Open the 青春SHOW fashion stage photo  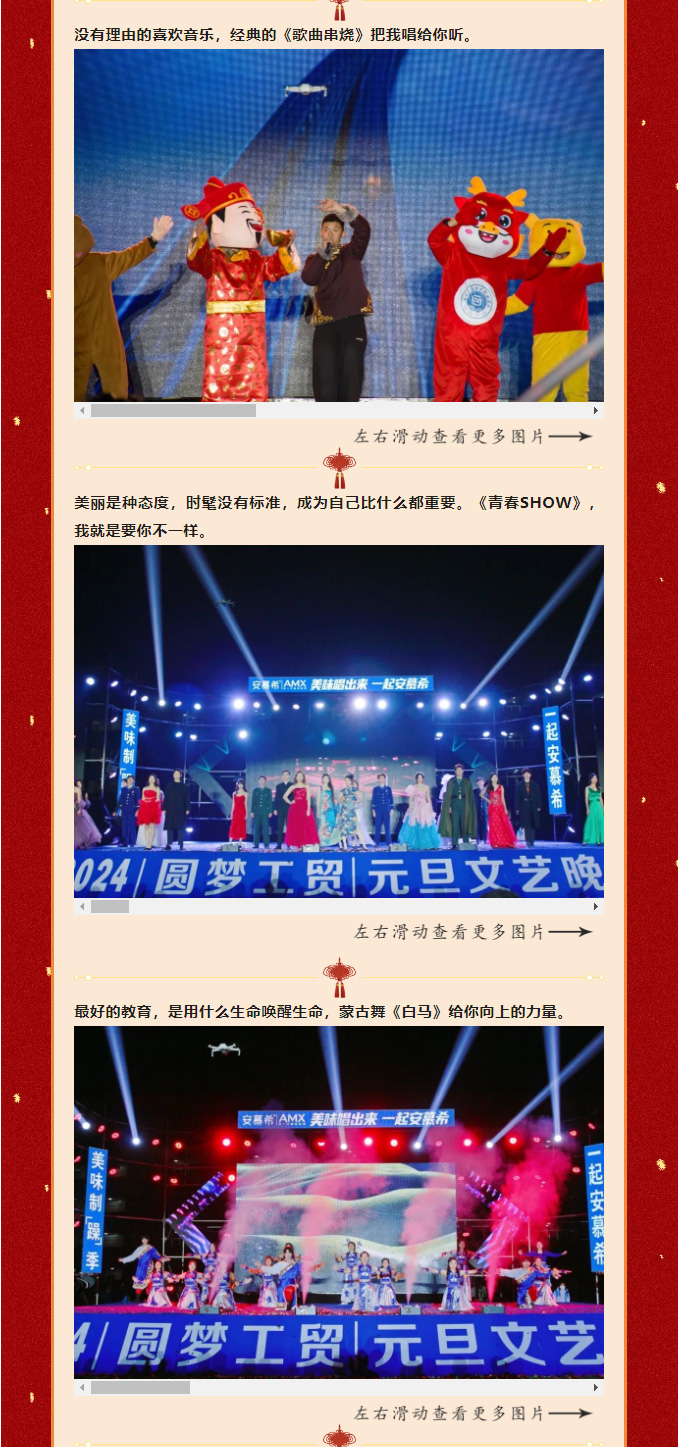pos(338,720)
